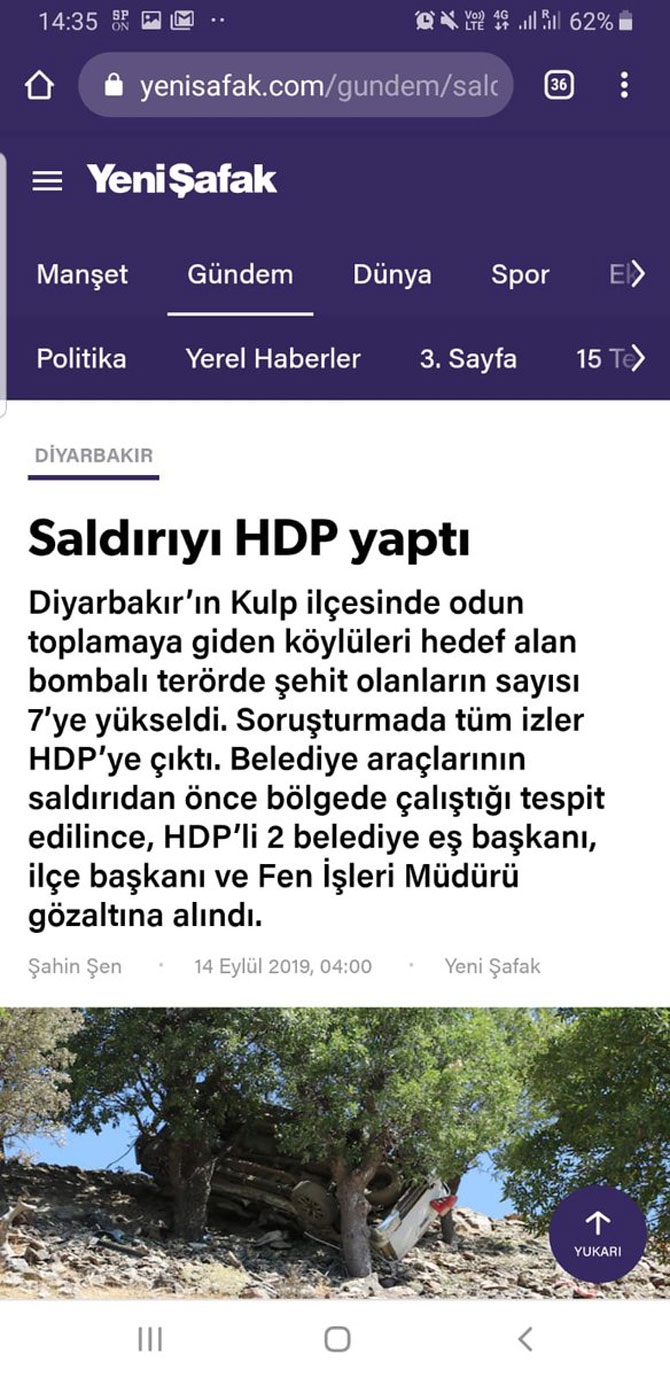Viewport: 670px width, 1377px height.
Task: Open the DİYARBAKIR category link
Action: [x=93, y=455]
